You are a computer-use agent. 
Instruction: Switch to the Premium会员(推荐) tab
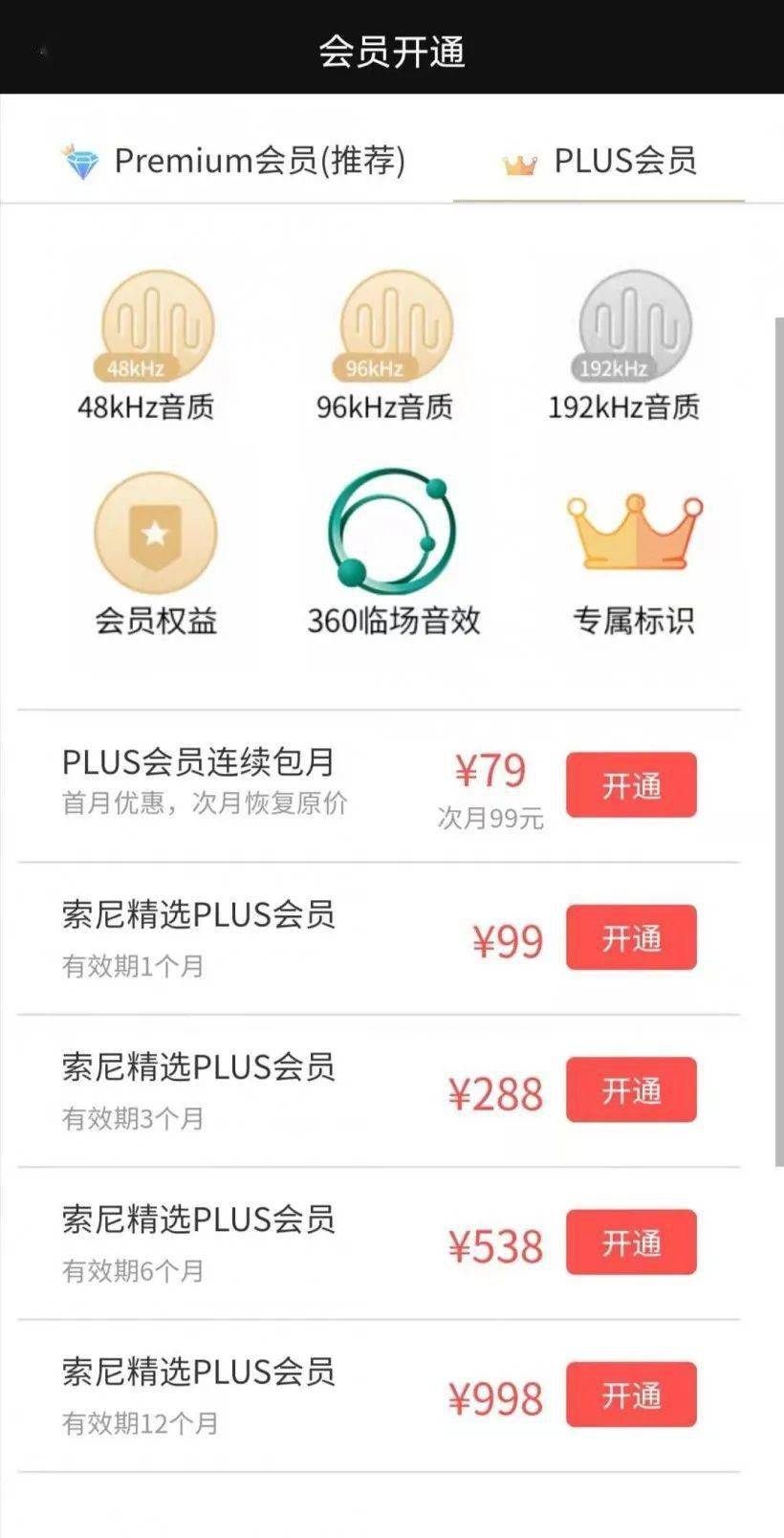pyautogui.click(x=234, y=161)
